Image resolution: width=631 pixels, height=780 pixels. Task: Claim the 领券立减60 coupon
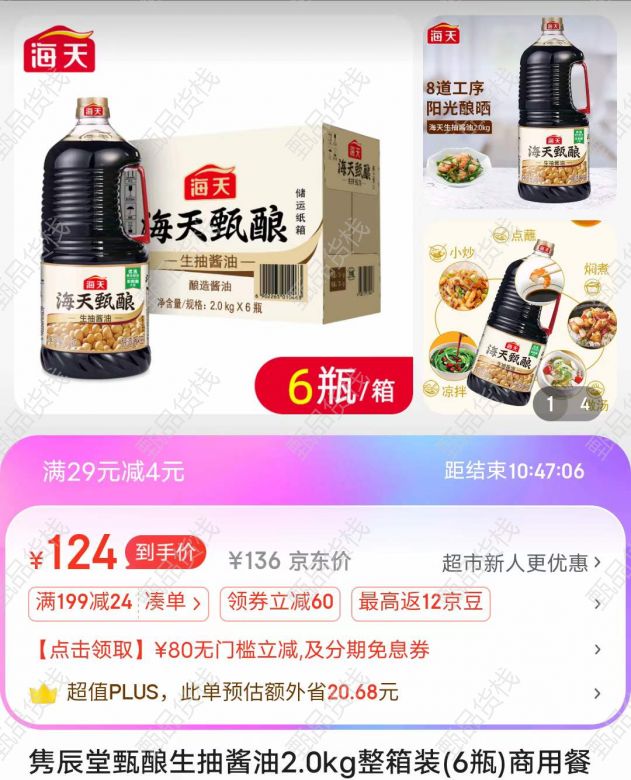[x=280, y=603]
